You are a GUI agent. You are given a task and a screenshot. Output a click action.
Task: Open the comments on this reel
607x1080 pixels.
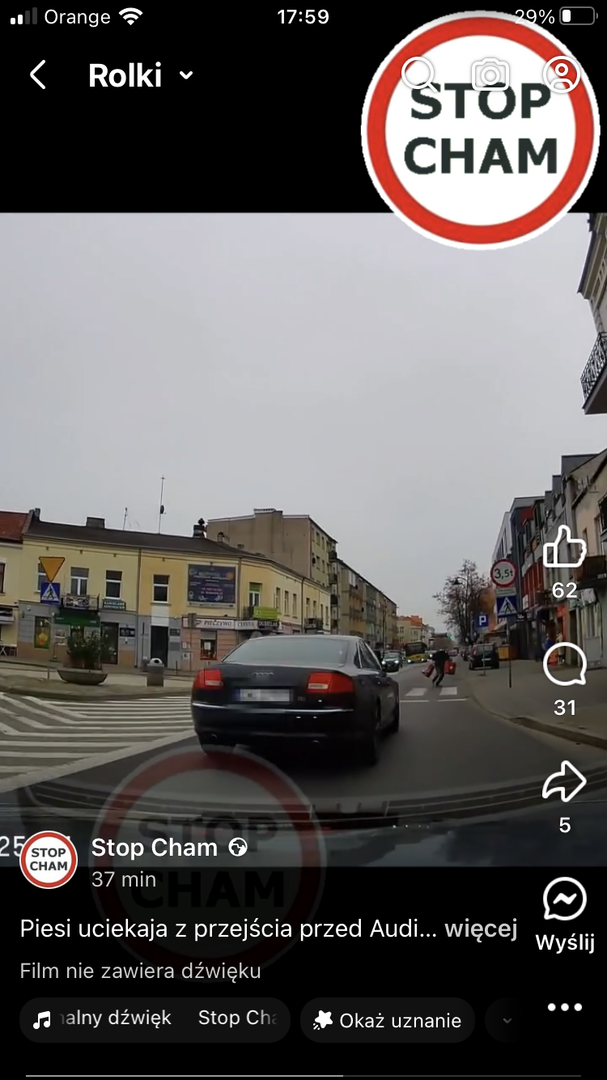564,664
